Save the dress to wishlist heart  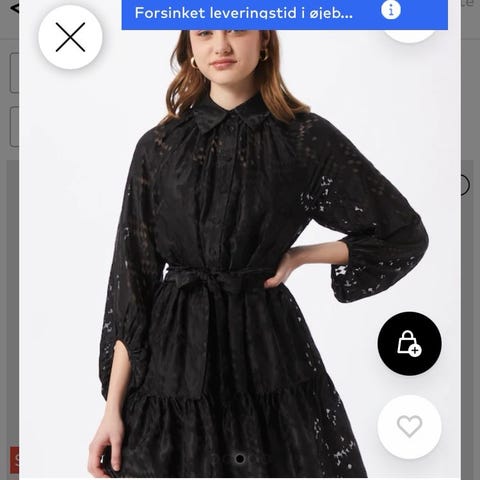point(409,427)
